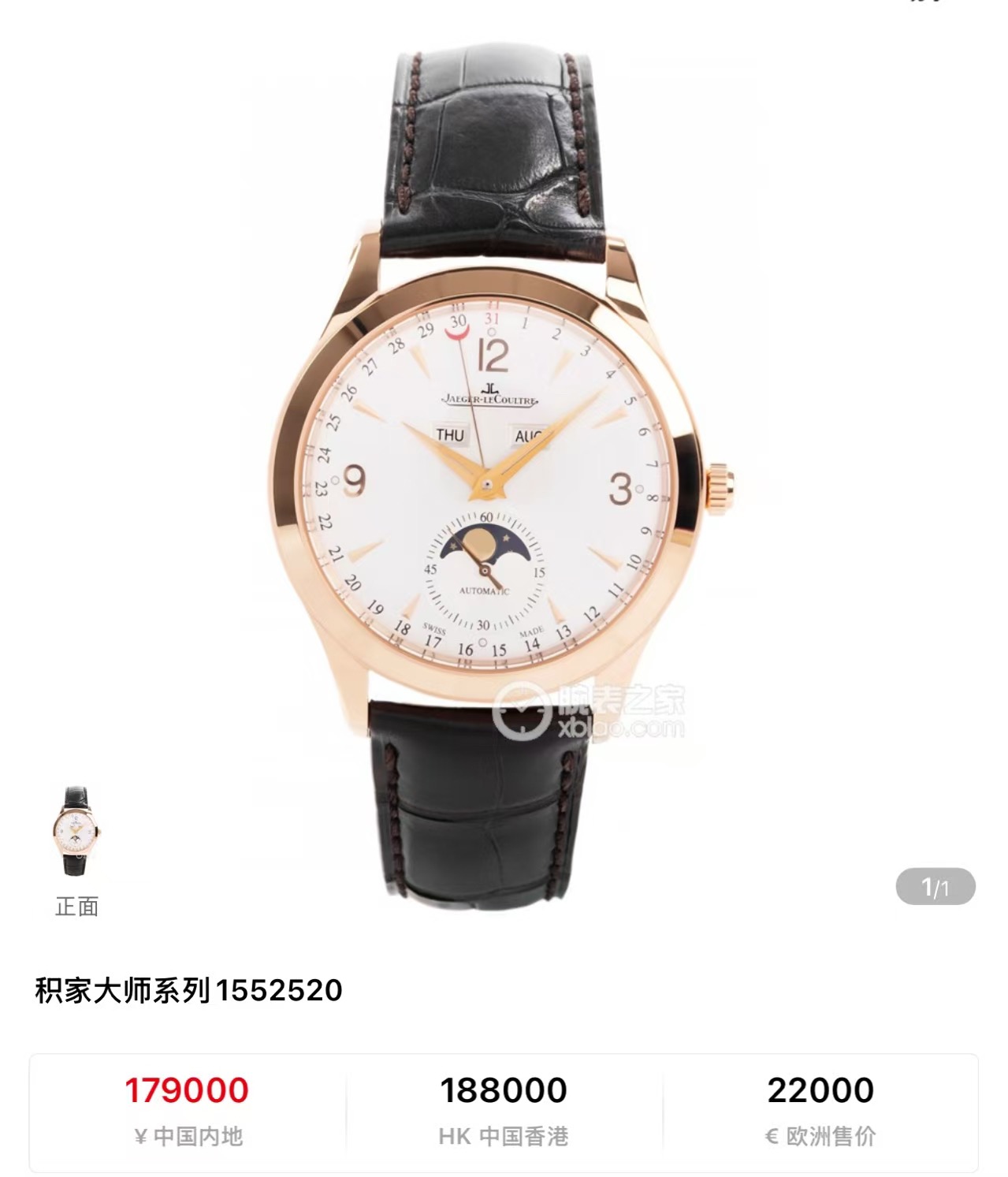Image resolution: width=1008 pixels, height=1177 pixels.
Task: Select the 正面 thumbnail image
Action: click(x=77, y=831)
